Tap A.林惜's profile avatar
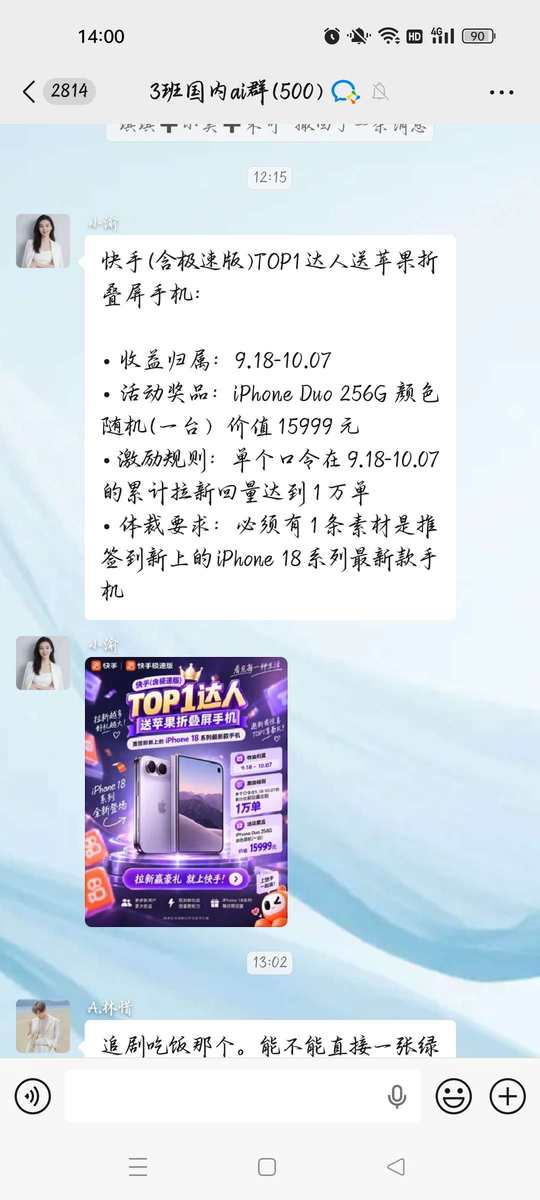 tap(43, 1025)
